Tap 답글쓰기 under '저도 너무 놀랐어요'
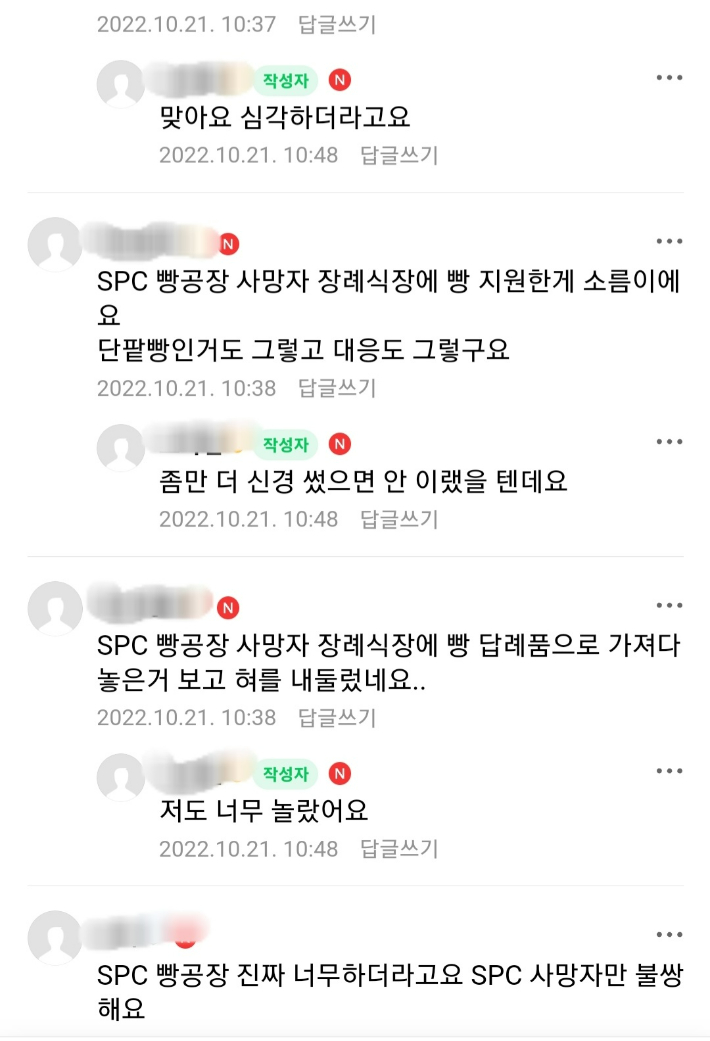 click(x=399, y=849)
